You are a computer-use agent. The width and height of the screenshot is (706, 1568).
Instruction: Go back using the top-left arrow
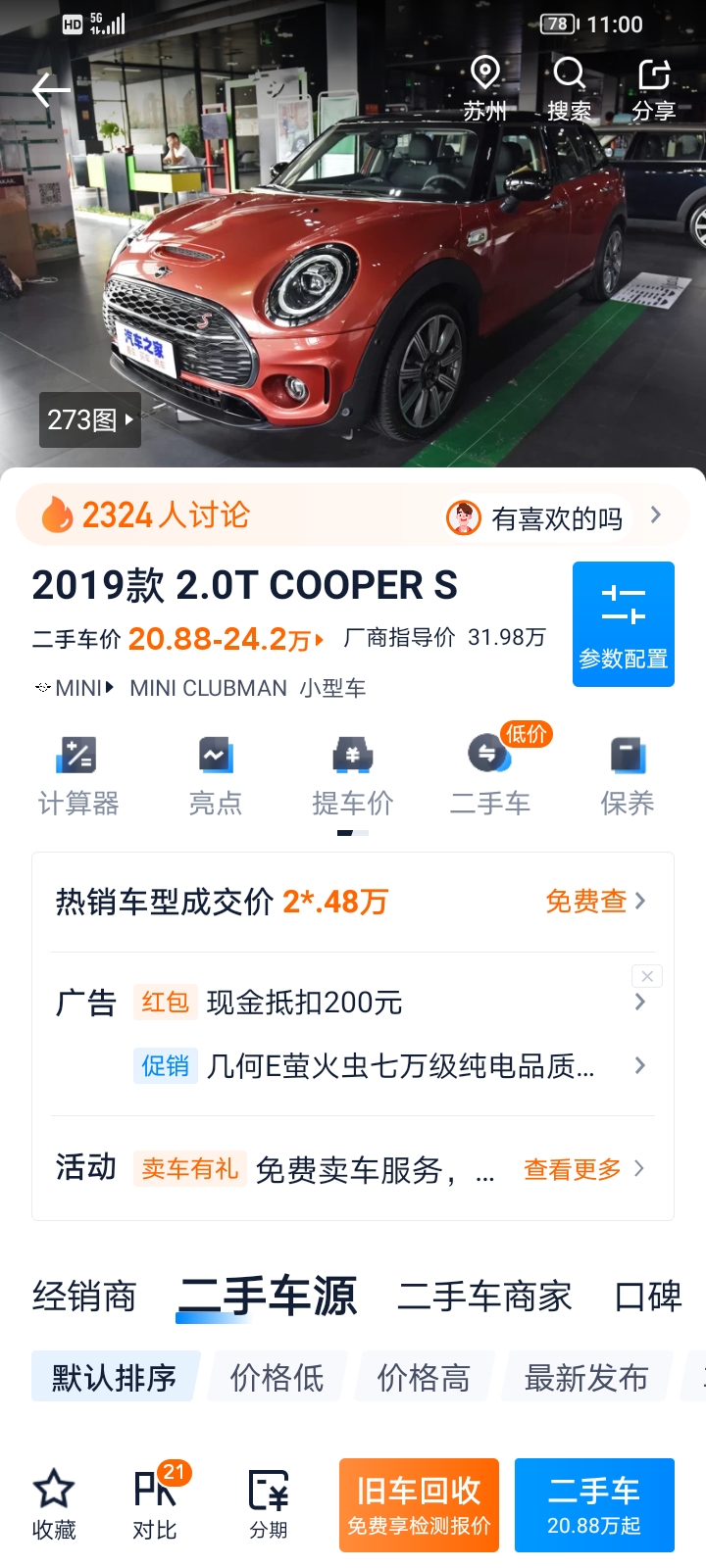point(51,90)
